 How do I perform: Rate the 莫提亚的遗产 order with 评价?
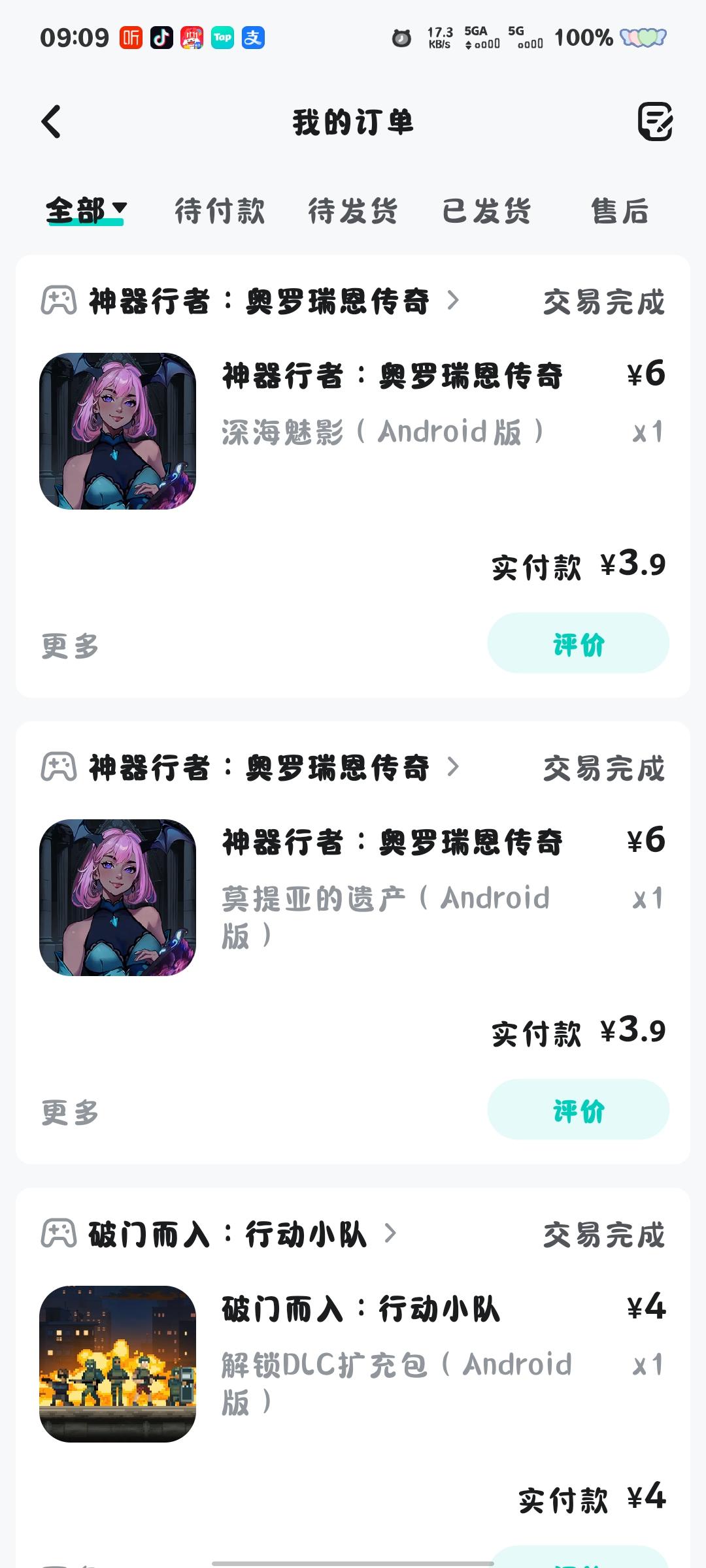[x=578, y=1109]
